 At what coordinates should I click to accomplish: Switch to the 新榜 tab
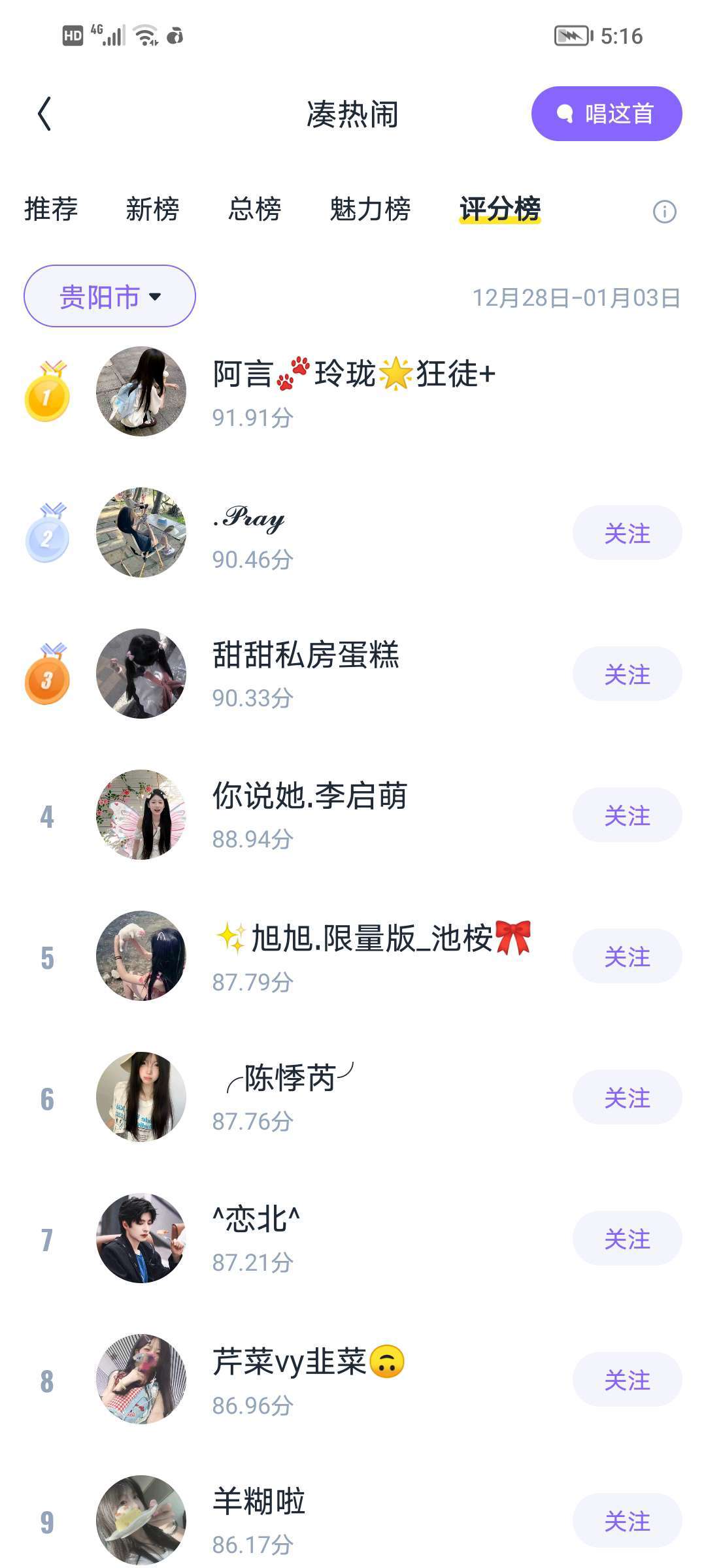coord(152,210)
